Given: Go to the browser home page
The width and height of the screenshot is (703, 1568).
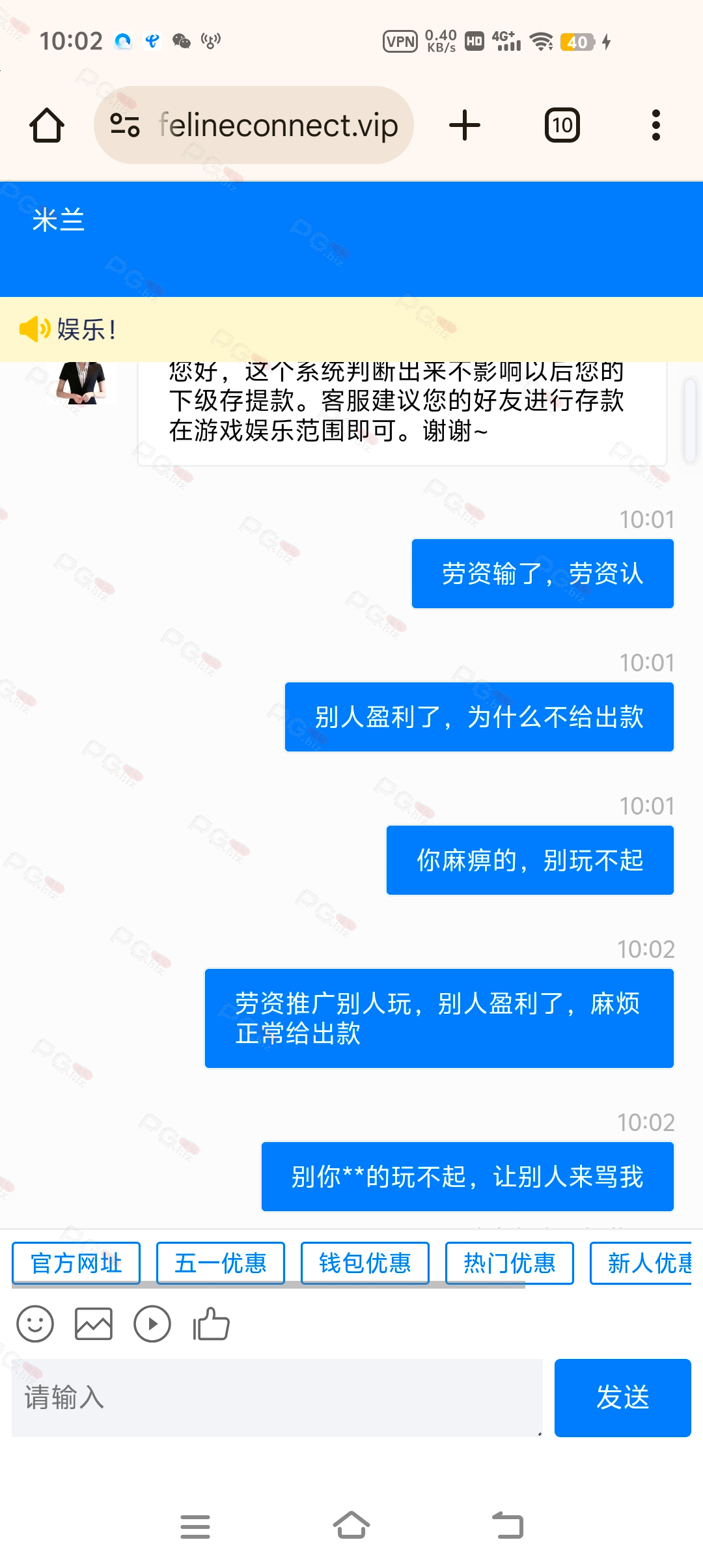Looking at the screenshot, I should [x=47, y=125].
